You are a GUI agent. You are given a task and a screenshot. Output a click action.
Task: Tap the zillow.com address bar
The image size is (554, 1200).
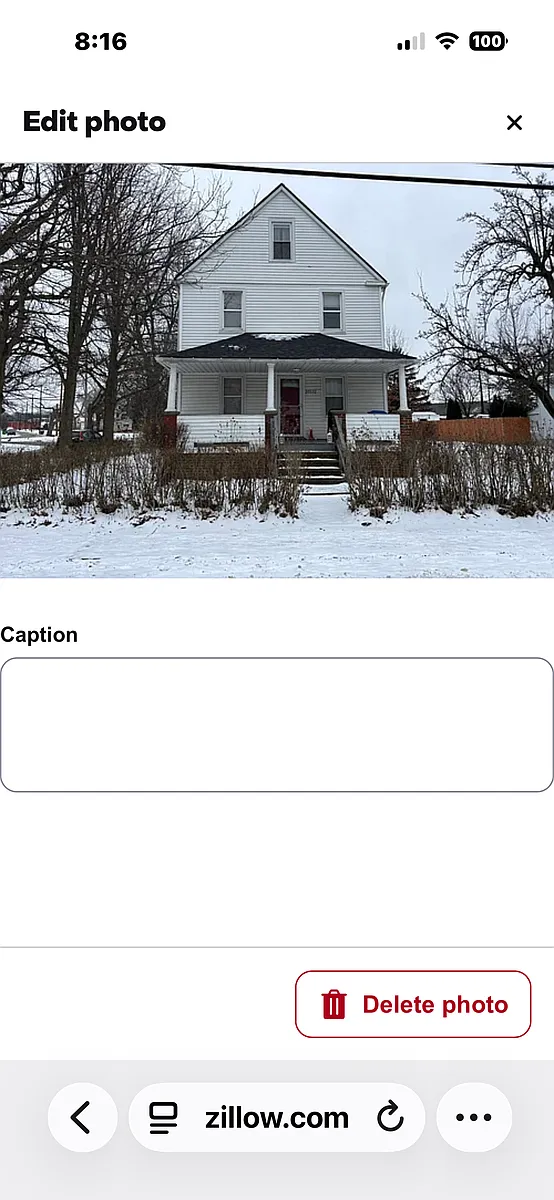(277, 1117)
